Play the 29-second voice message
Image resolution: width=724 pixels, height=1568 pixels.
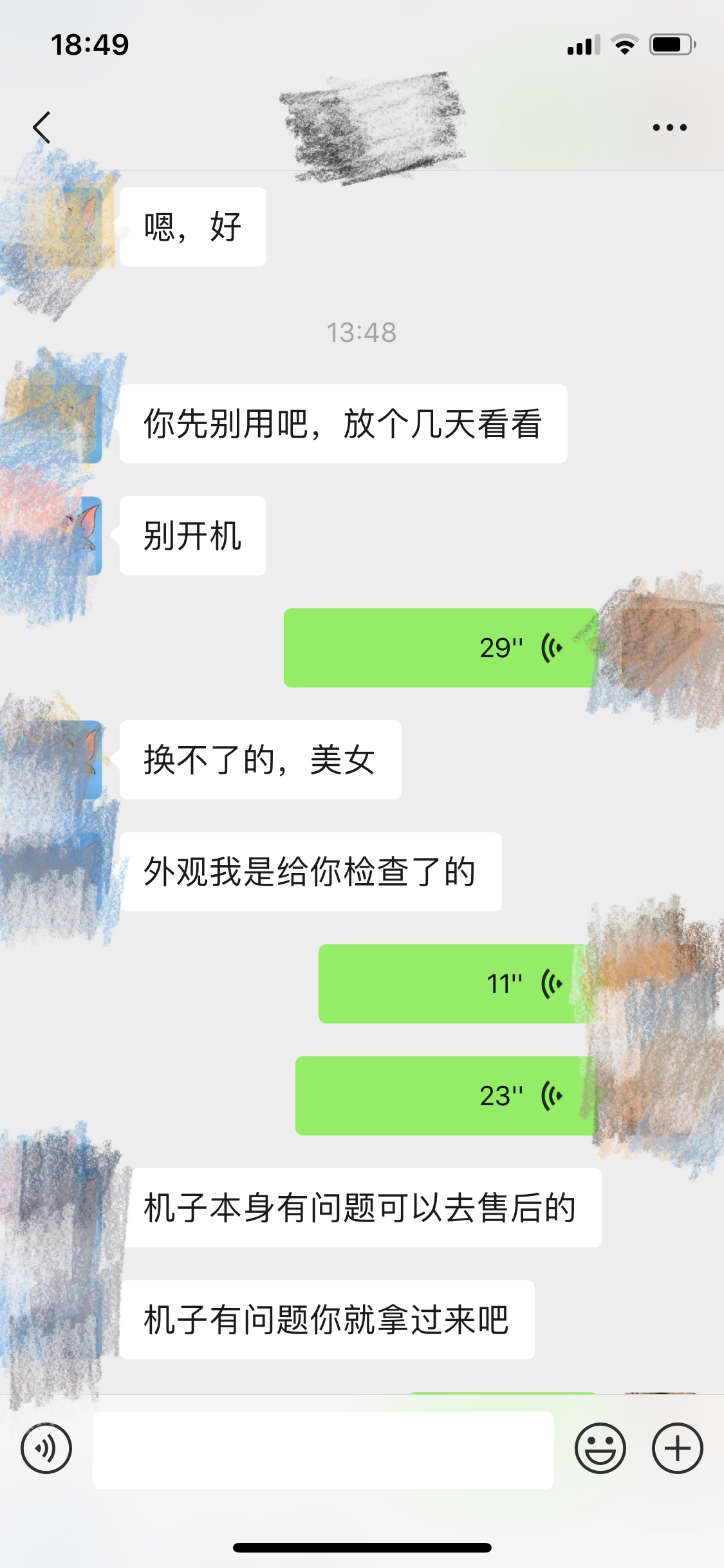pyautogui.click(x=441, y=648)
